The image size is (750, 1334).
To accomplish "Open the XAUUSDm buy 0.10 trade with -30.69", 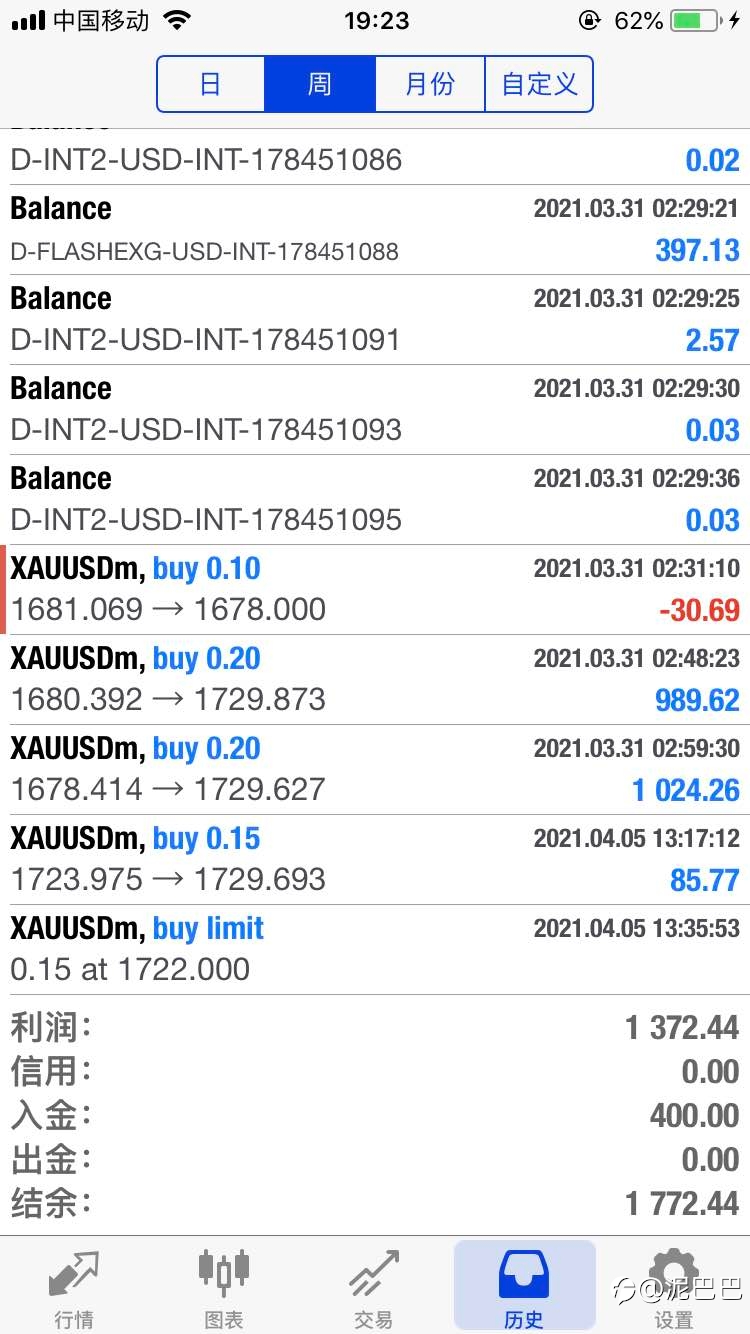I will 375,589.
